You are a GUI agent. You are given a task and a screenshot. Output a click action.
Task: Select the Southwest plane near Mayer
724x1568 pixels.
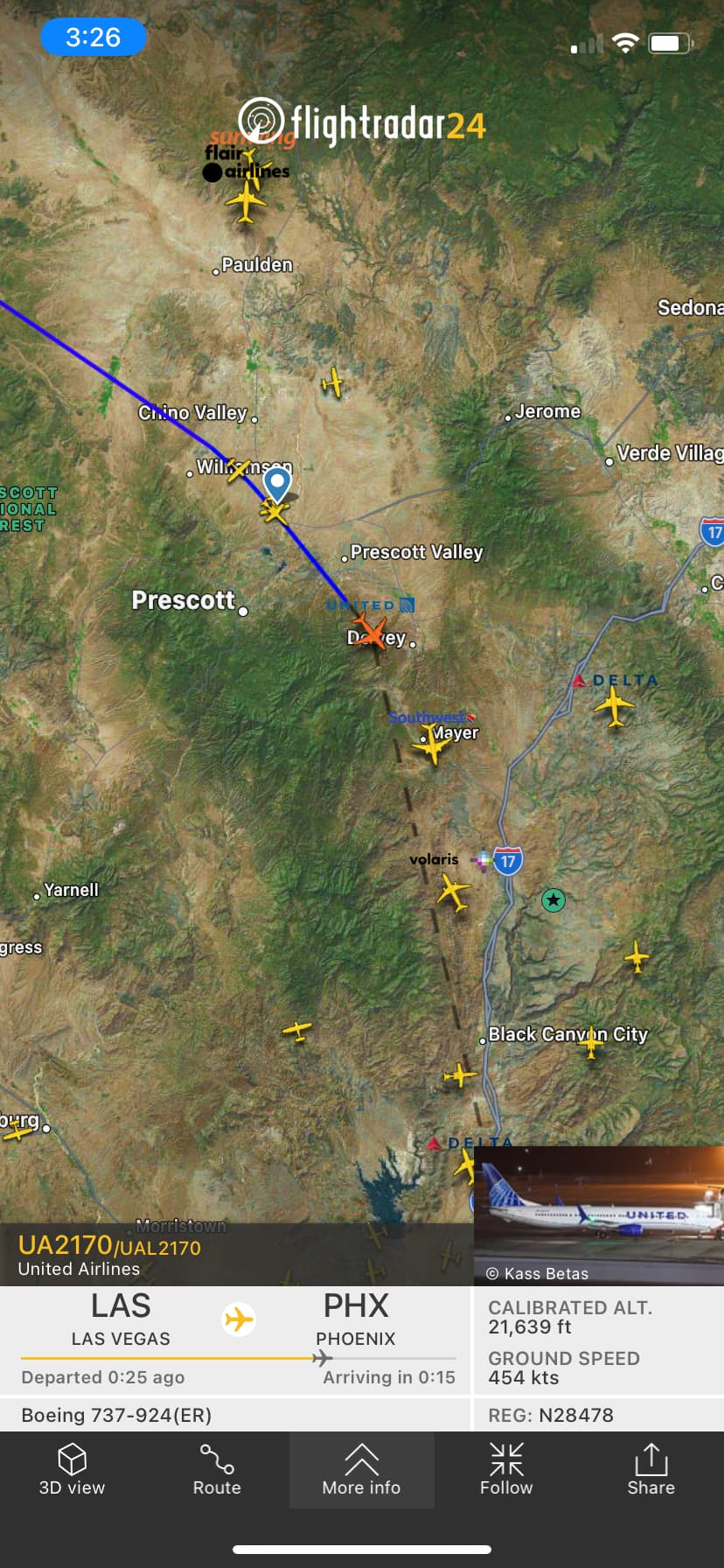tap(433, 745)
